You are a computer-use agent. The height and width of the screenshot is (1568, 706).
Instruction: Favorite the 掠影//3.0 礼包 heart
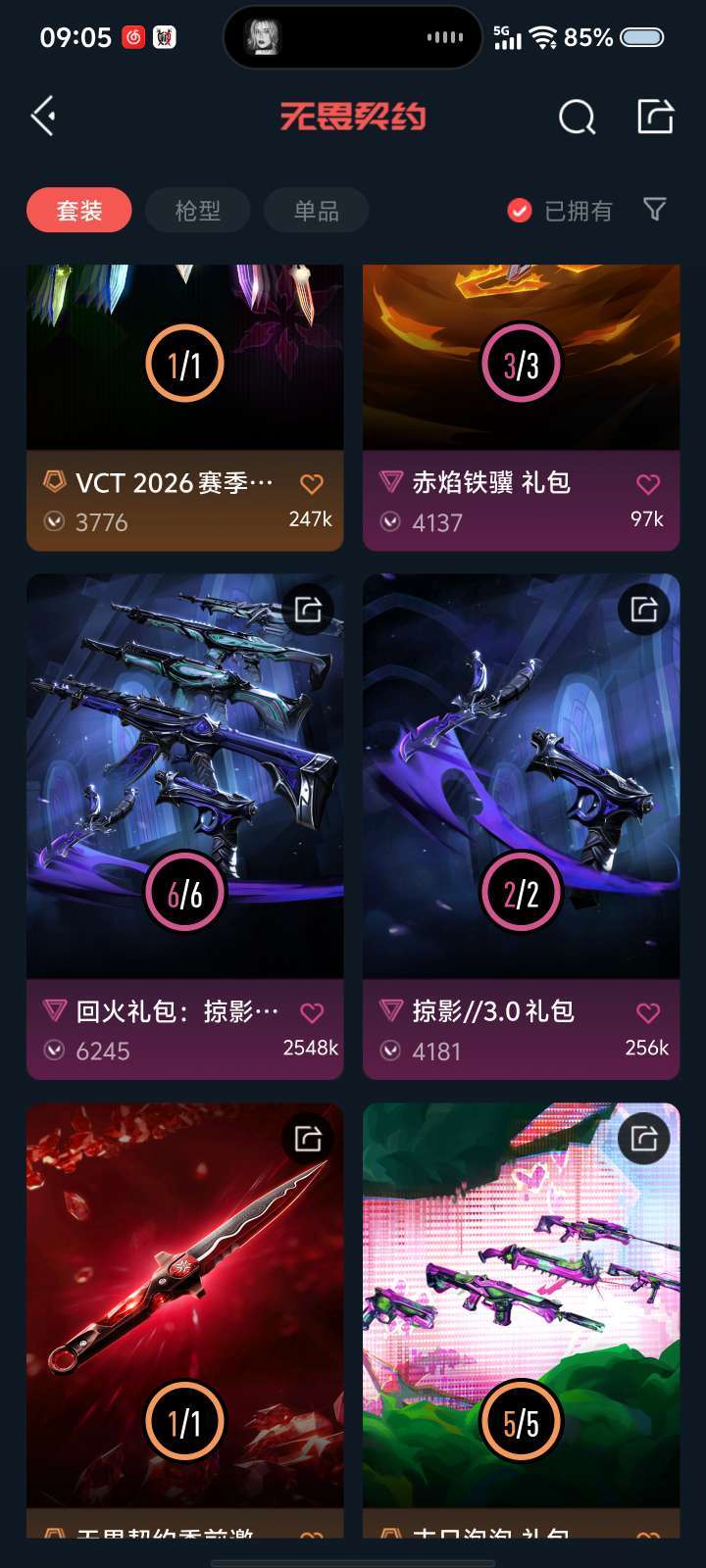click(x=648, y=1011)
